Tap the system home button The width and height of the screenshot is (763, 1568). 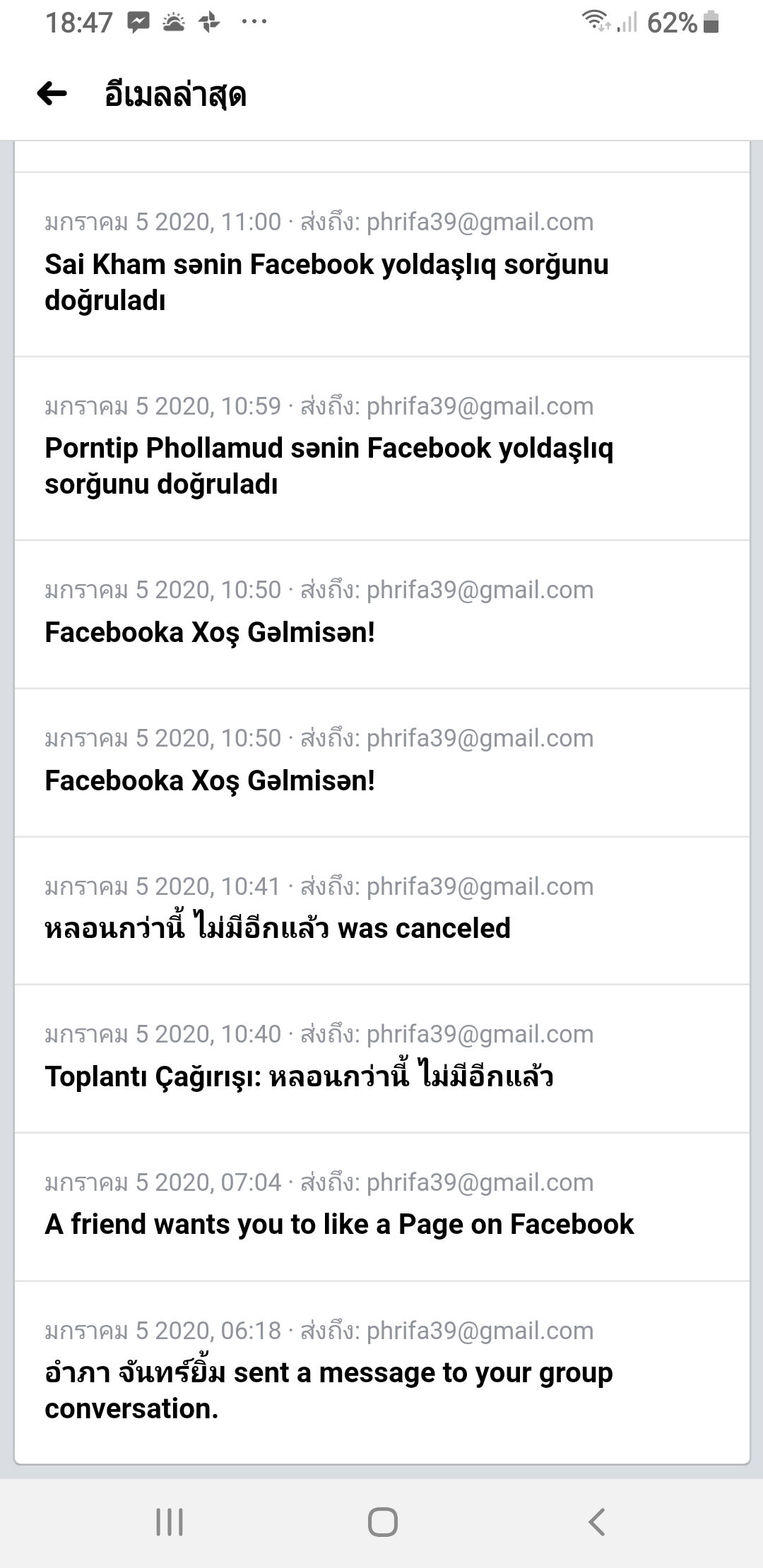point(382,1522)
